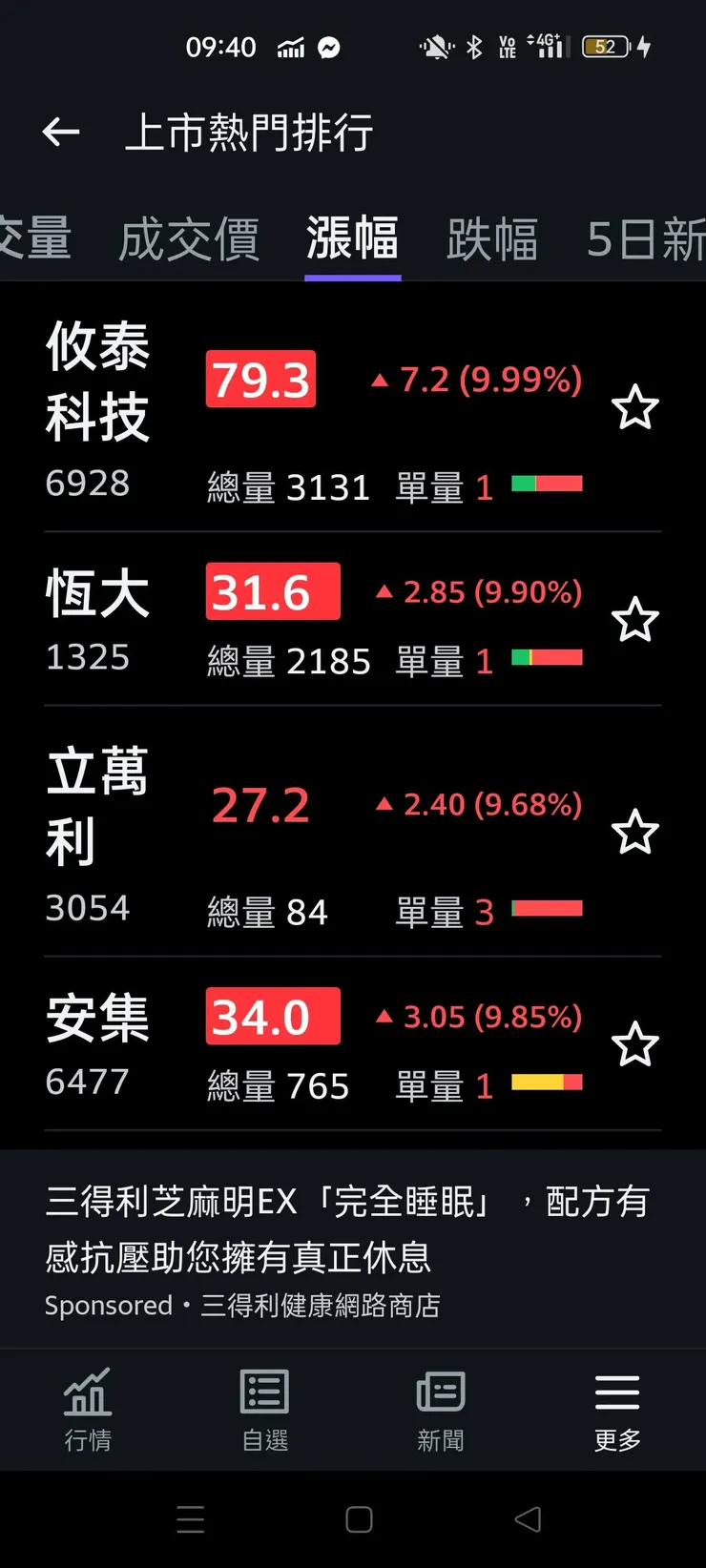Star 恆大 as favorite
The height and width of the screenshot is (1568, 706).
tap(634, 621)
